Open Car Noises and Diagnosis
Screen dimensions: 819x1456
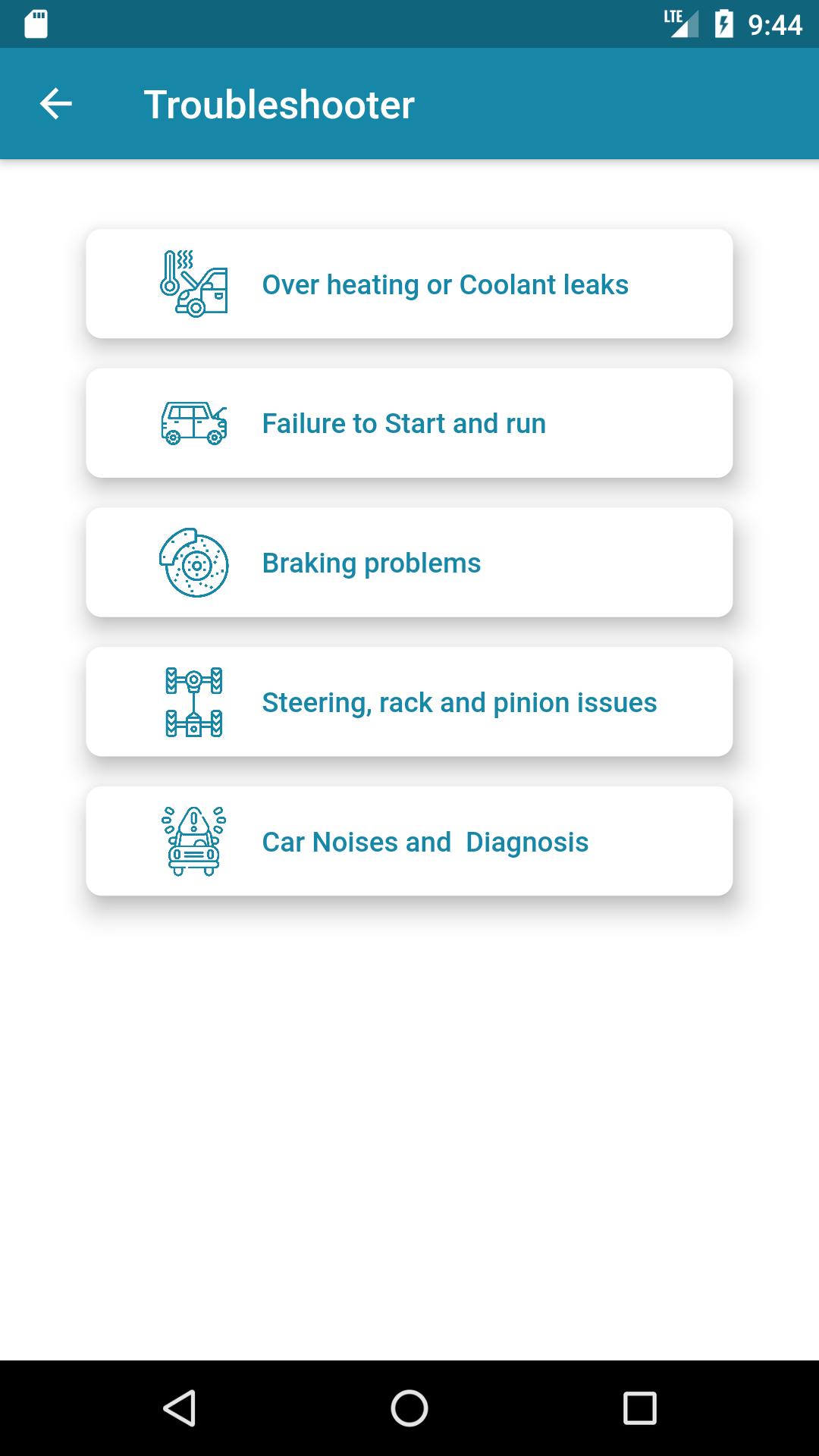[409, 841]
